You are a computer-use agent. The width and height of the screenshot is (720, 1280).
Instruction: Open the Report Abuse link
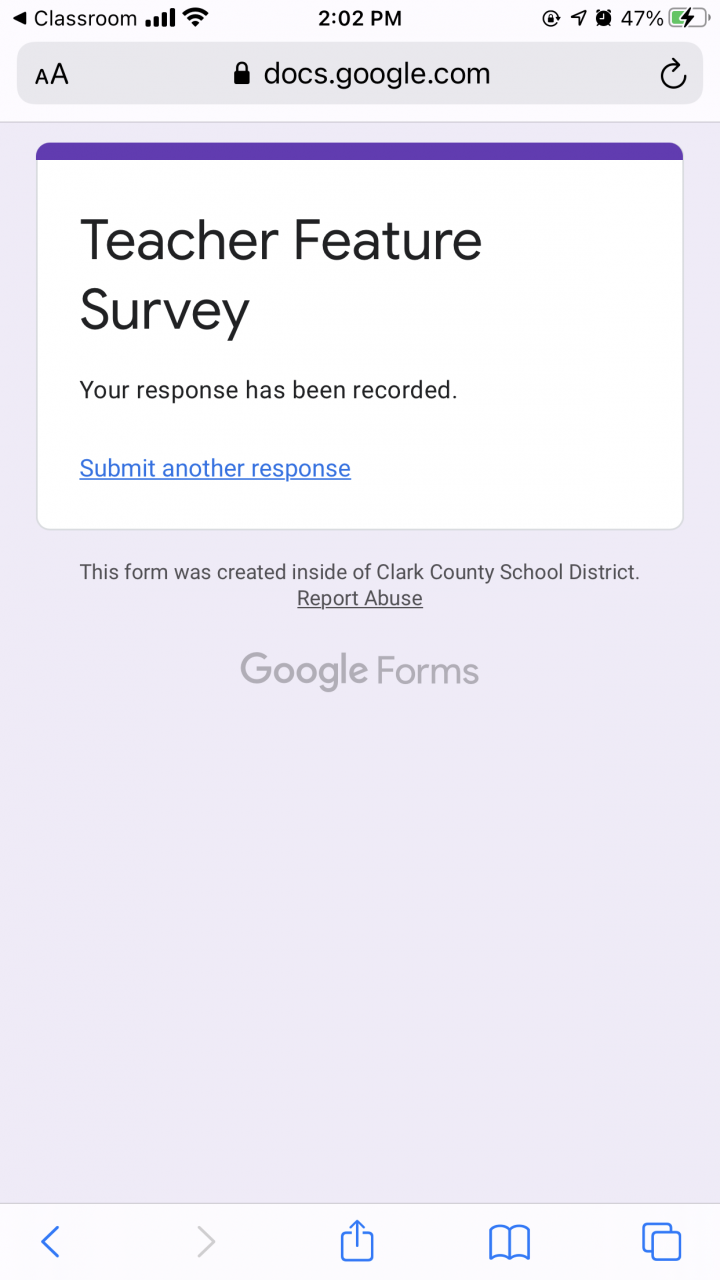coord(360,598)
